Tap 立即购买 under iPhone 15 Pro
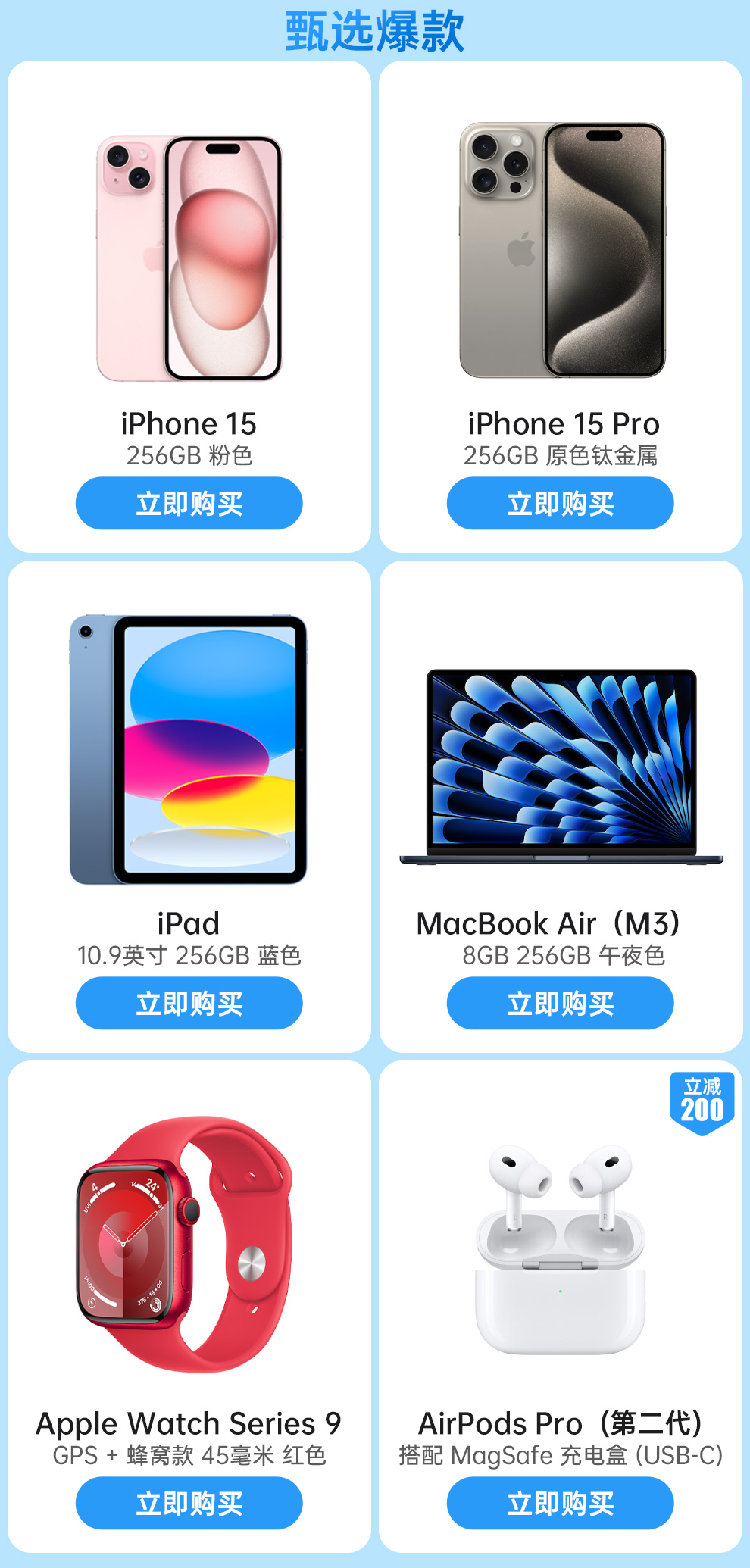This screenshot has height=1568, width=750. click(x=560, y=503)
